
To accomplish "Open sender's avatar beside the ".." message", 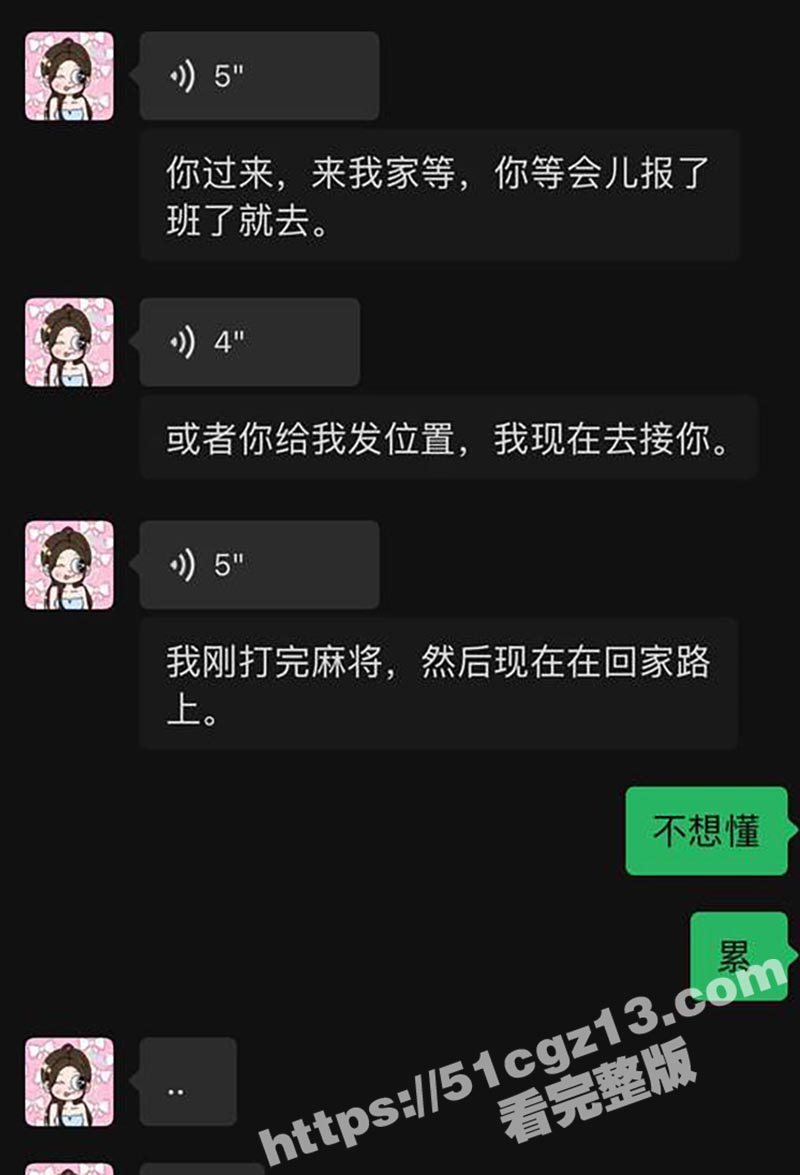I will [x=69, y=1081].
